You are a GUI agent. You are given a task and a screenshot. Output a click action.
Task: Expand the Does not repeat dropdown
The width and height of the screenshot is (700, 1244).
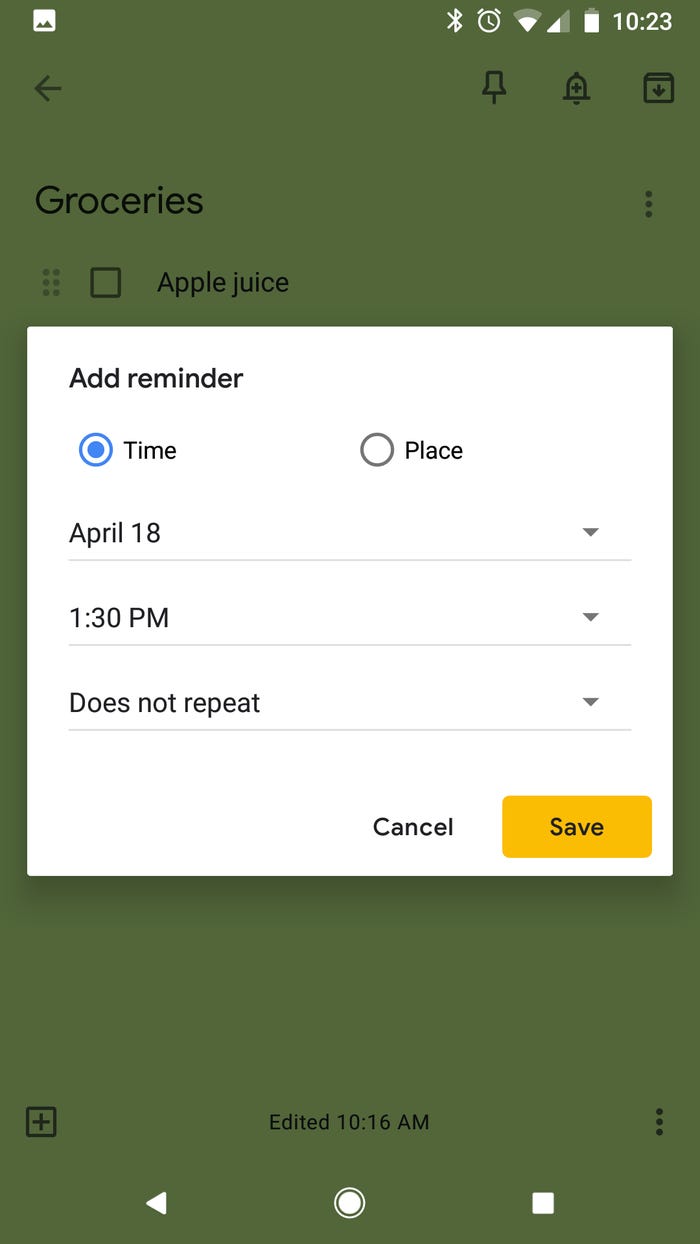pyautogui.click(x=349, y=703)
